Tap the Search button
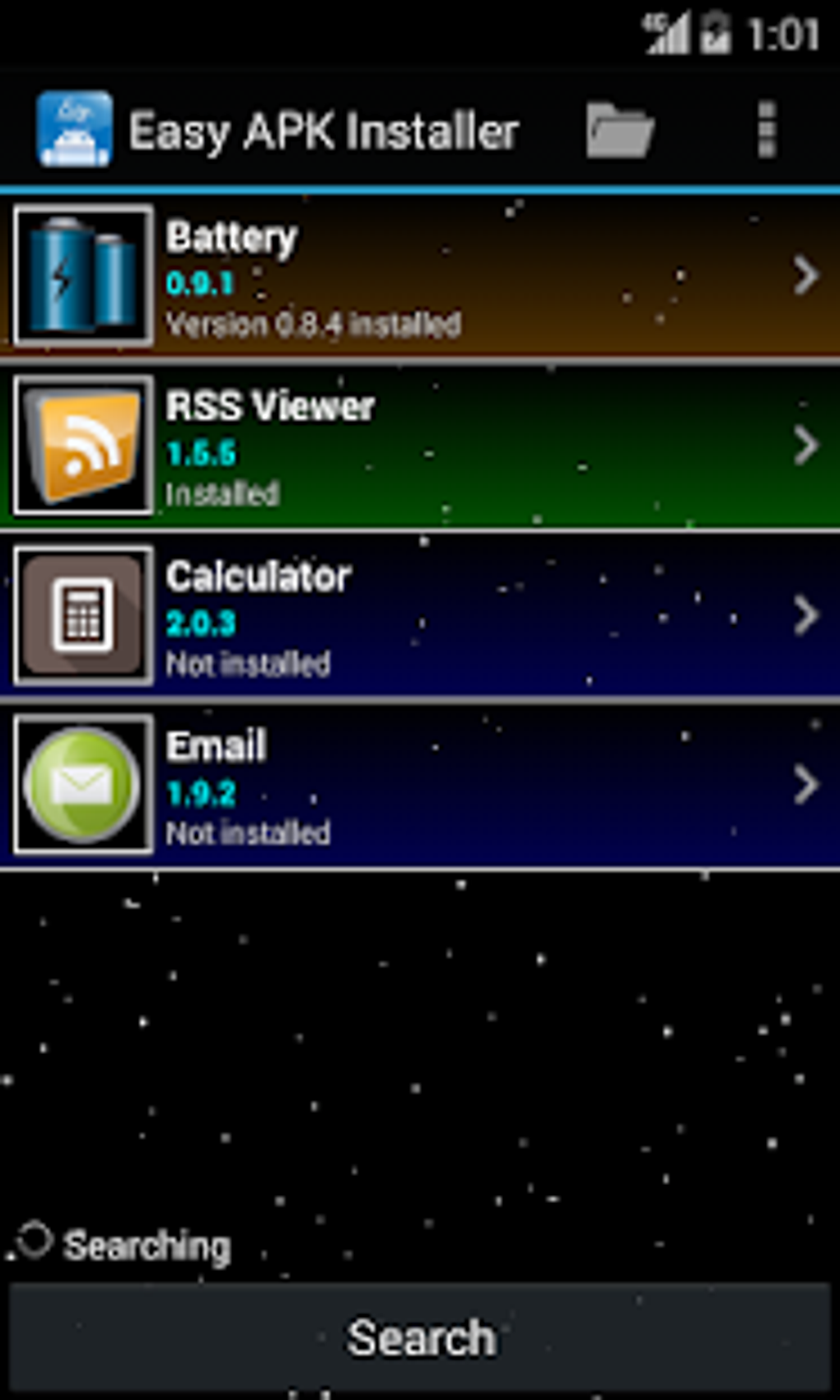The width and height of the screenshot is (840, 1400). pos(420,1337)
